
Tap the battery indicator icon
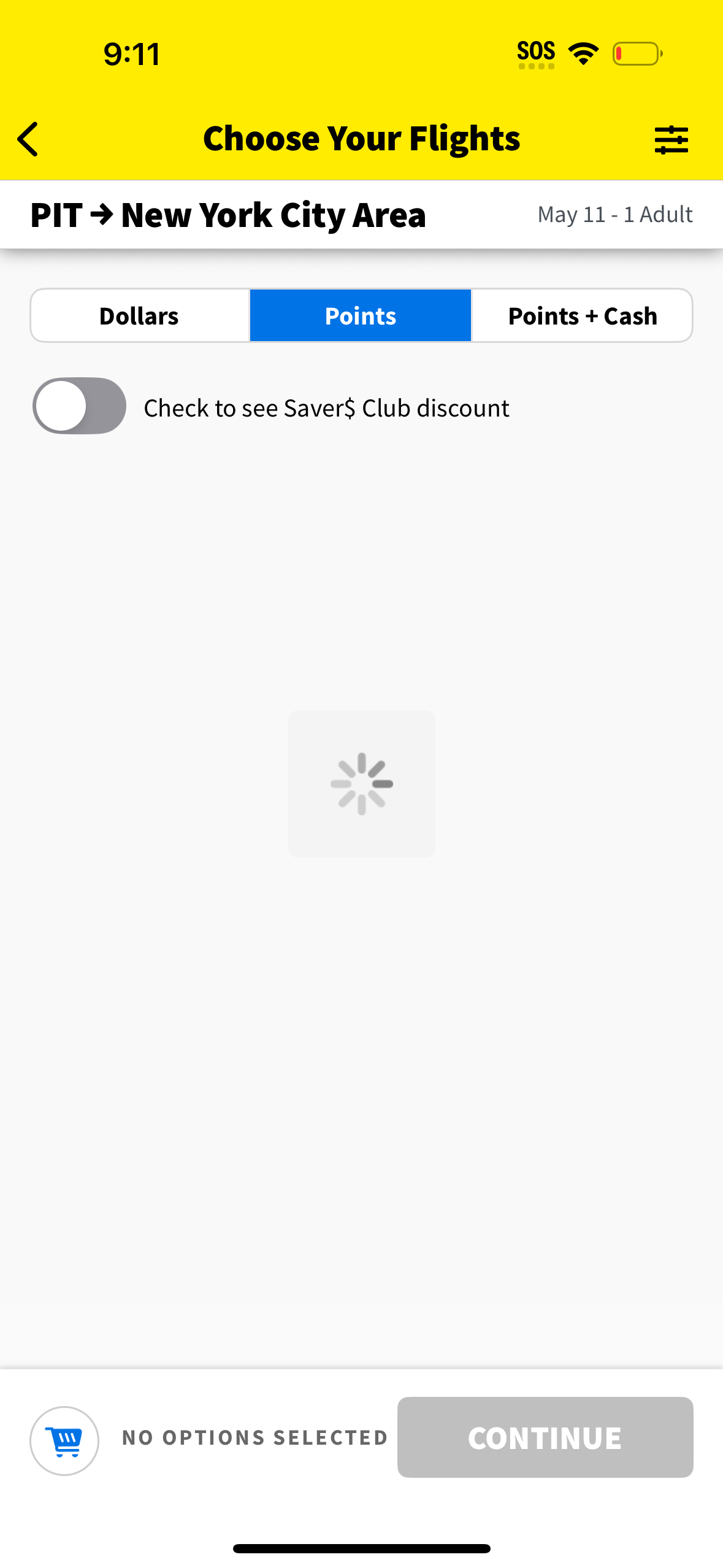coord(637,54)
